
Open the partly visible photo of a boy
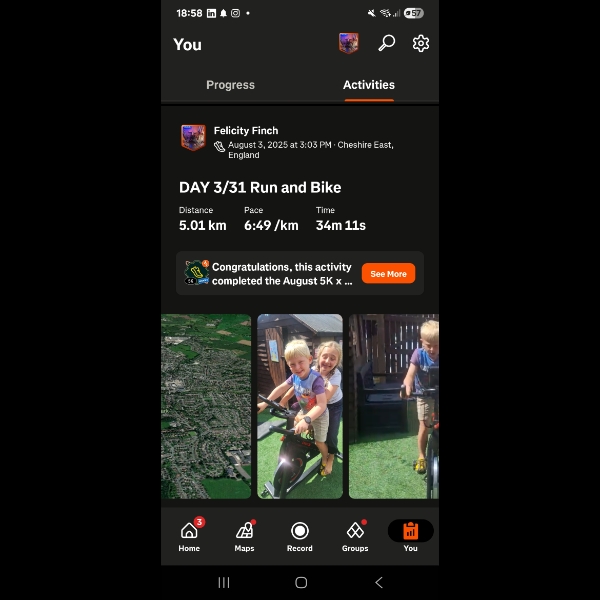[x=394, y=406]
